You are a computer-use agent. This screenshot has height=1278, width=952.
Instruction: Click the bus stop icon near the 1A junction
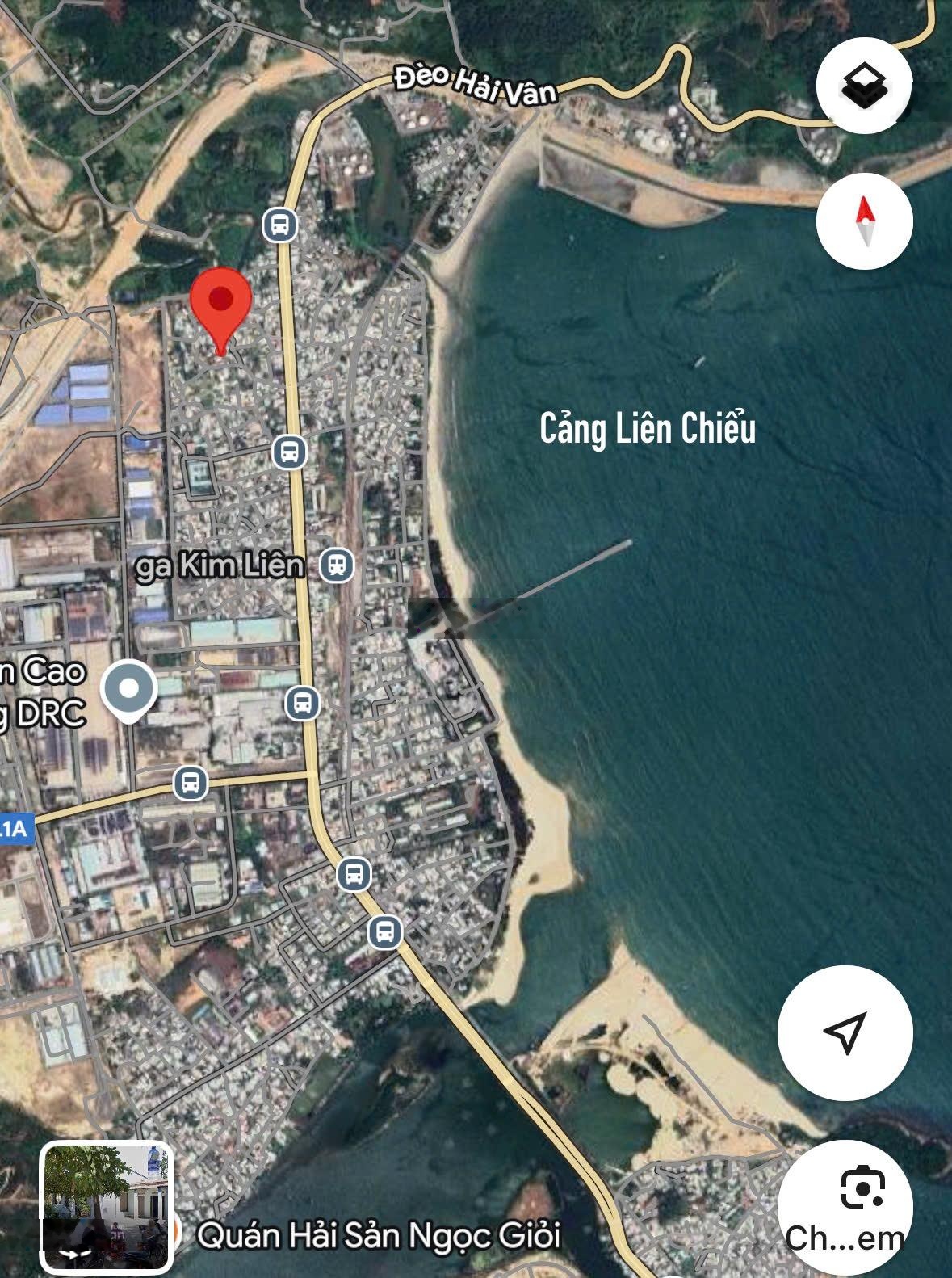point(189,782)
